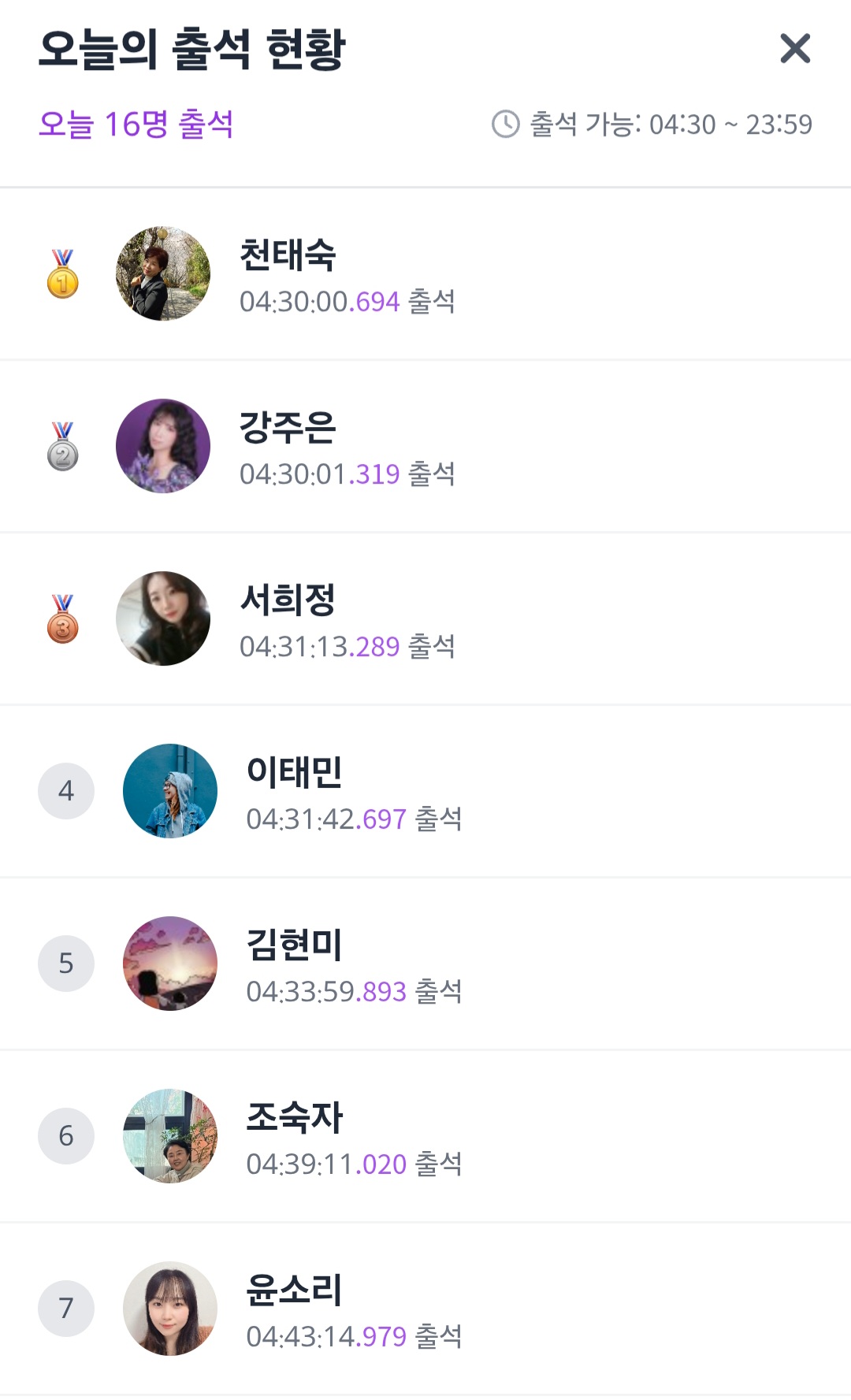Open 이태민's profile photo
Screen dimensions: 851x1400
[170, 790]
